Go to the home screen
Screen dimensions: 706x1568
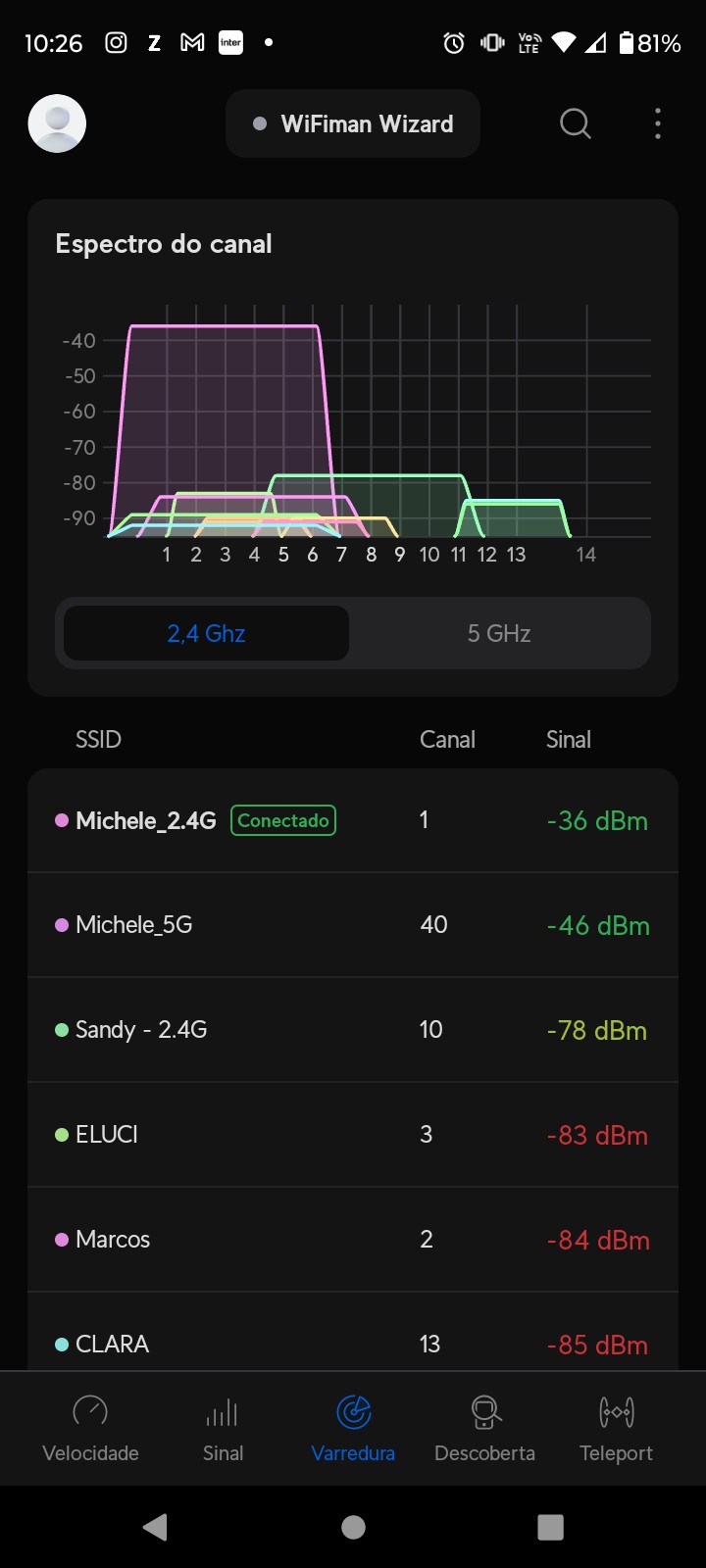(353, 1527)
